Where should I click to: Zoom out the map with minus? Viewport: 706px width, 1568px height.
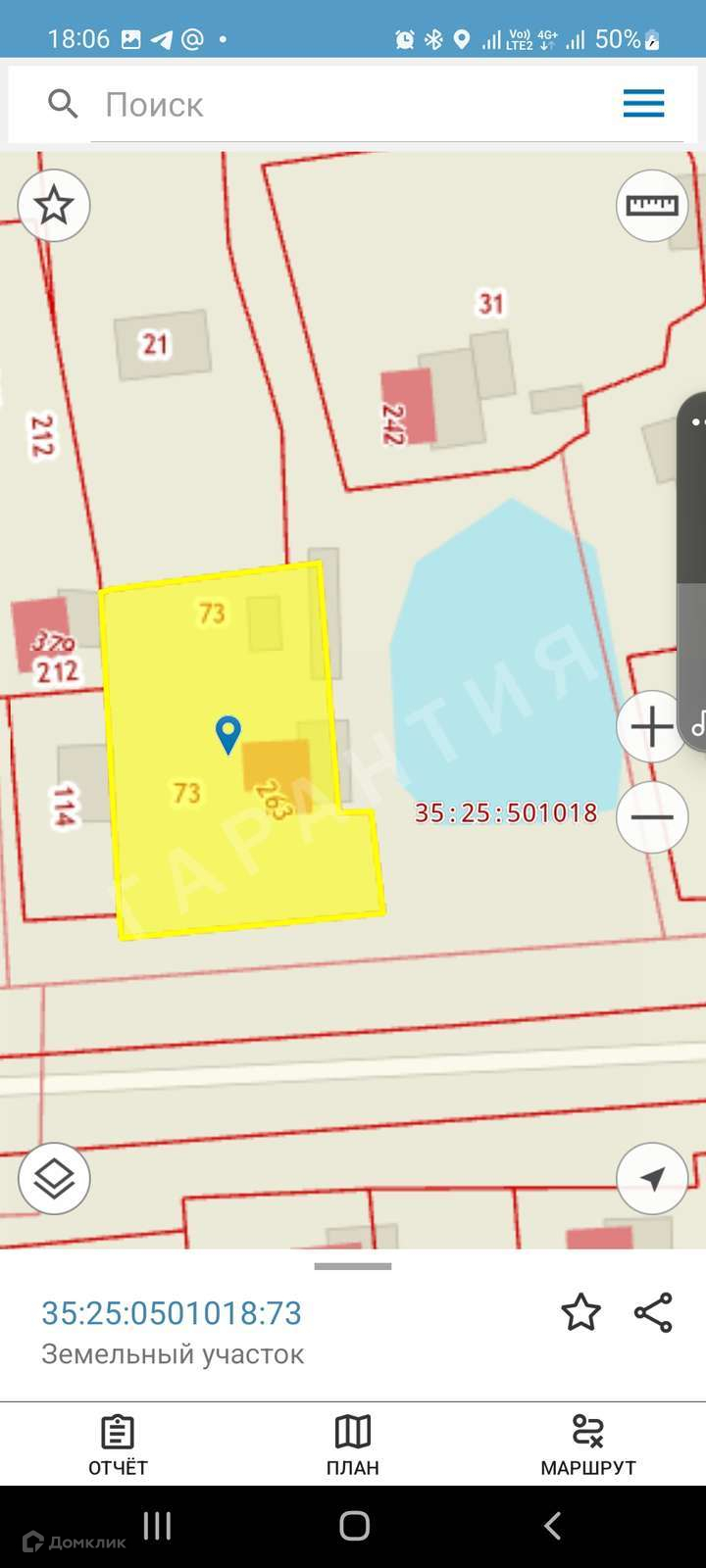point(651,817)
